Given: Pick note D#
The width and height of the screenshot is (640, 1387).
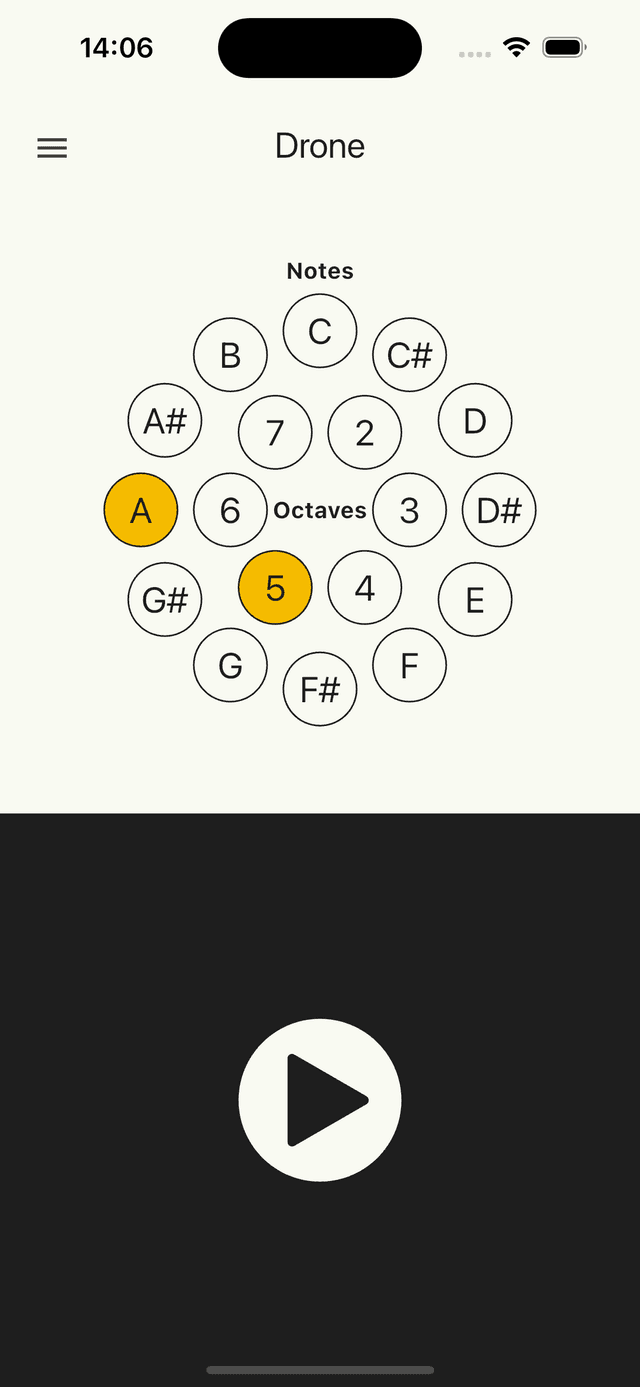Looking at the screenshot, I should 499,511.
